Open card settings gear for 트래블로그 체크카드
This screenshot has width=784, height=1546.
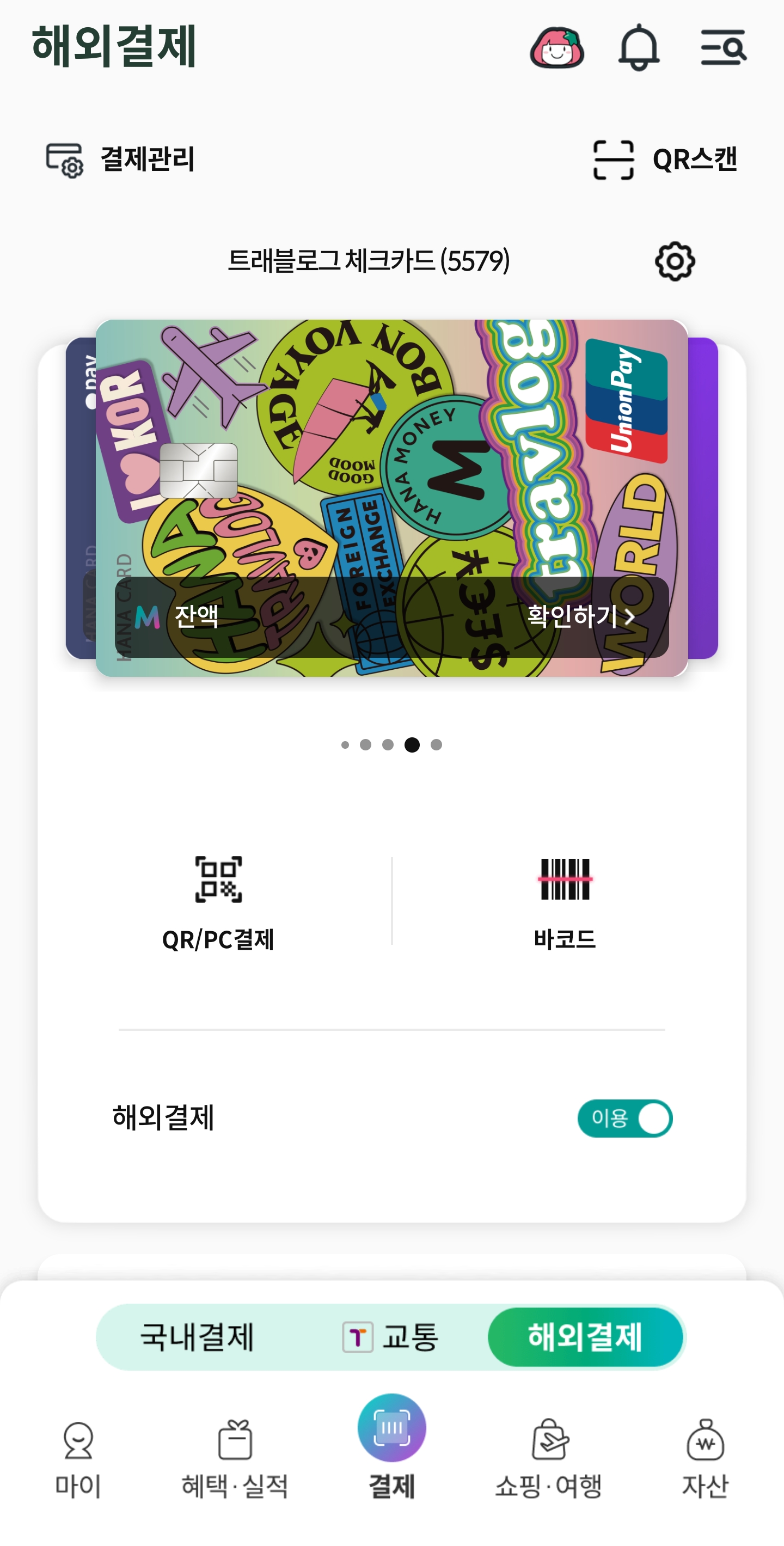(x=674, y=262)
